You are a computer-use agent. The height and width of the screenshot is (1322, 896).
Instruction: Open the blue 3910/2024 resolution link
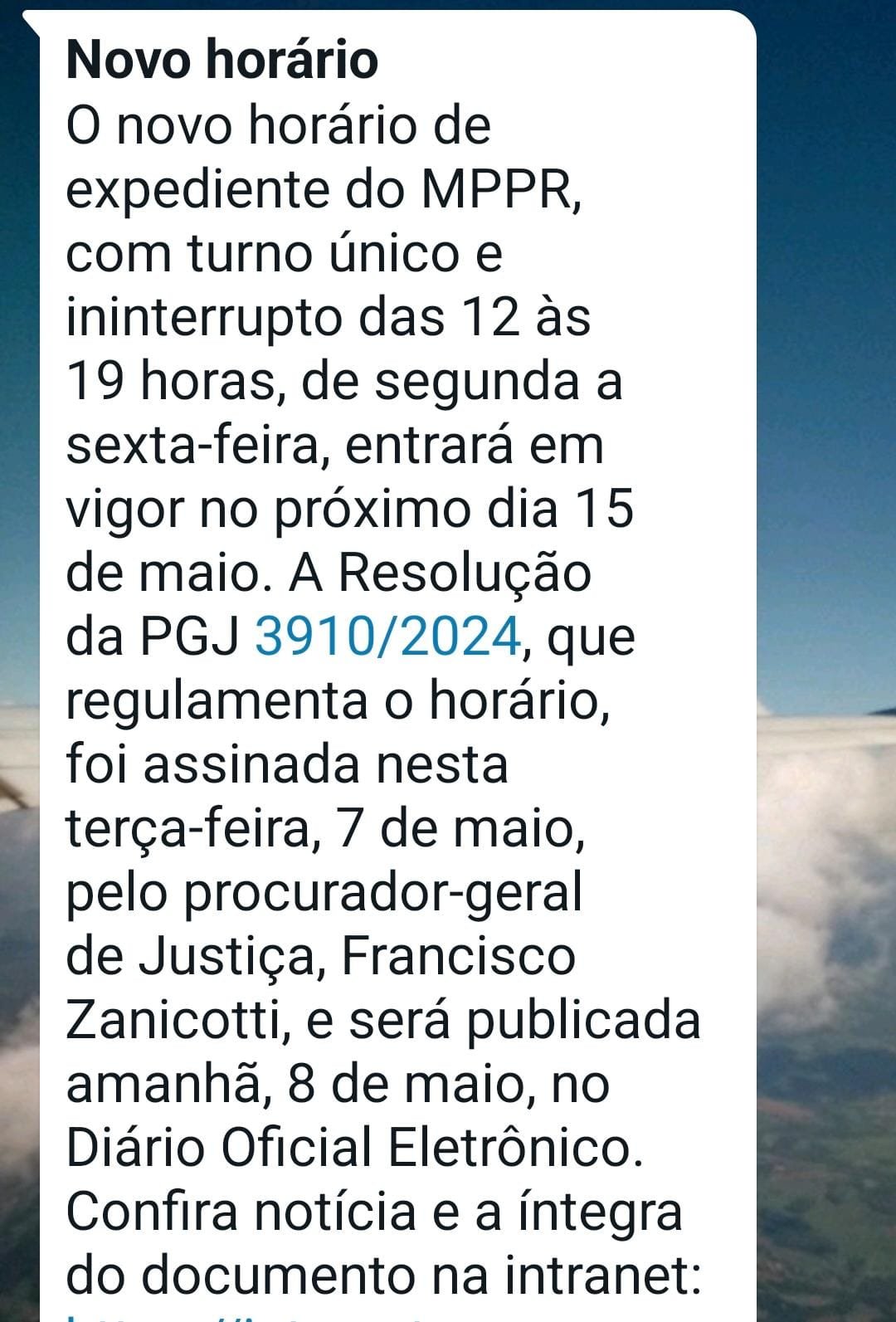click(x=387, y=637)
